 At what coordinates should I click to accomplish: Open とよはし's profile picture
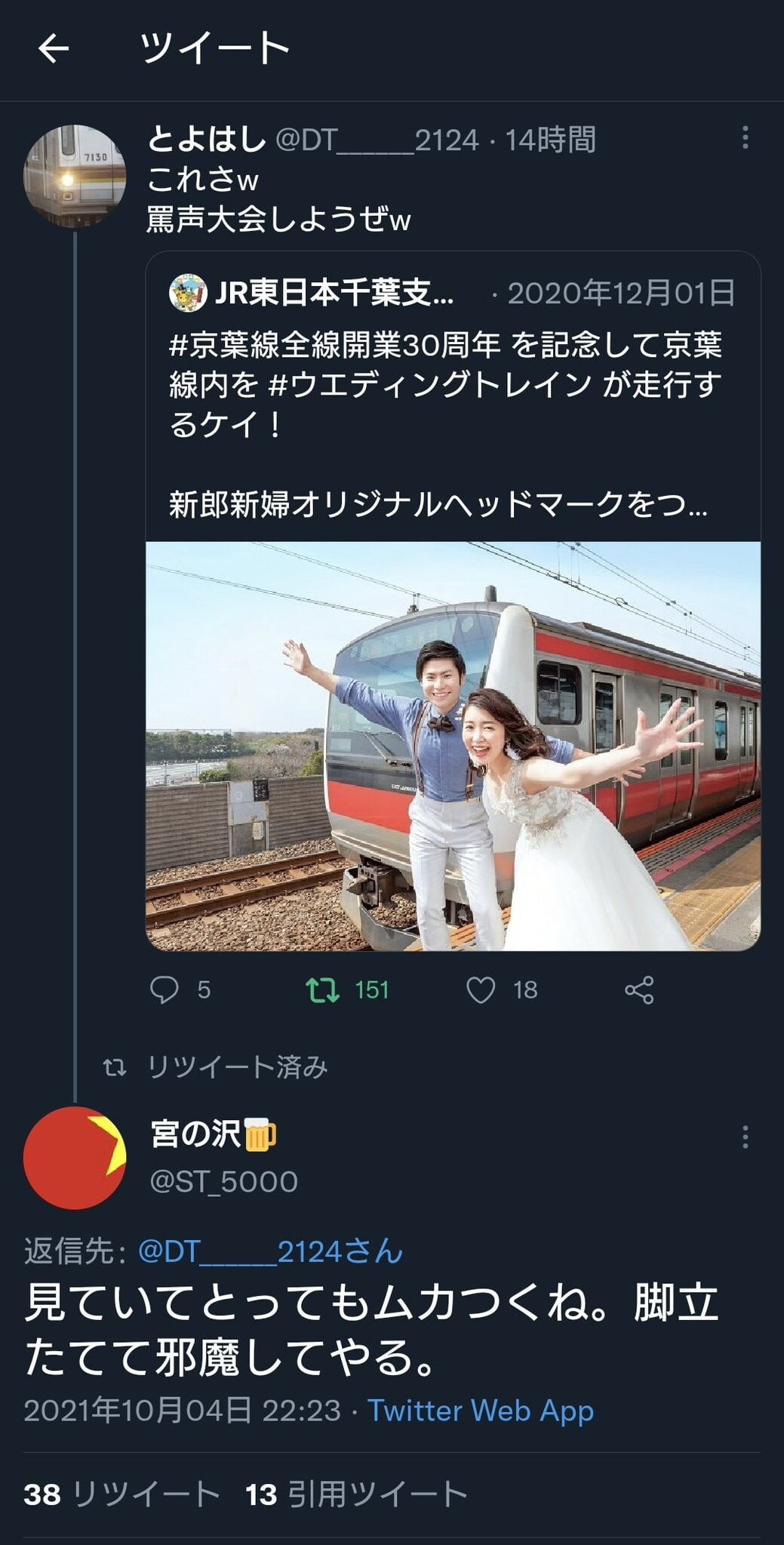coord(75,176)
